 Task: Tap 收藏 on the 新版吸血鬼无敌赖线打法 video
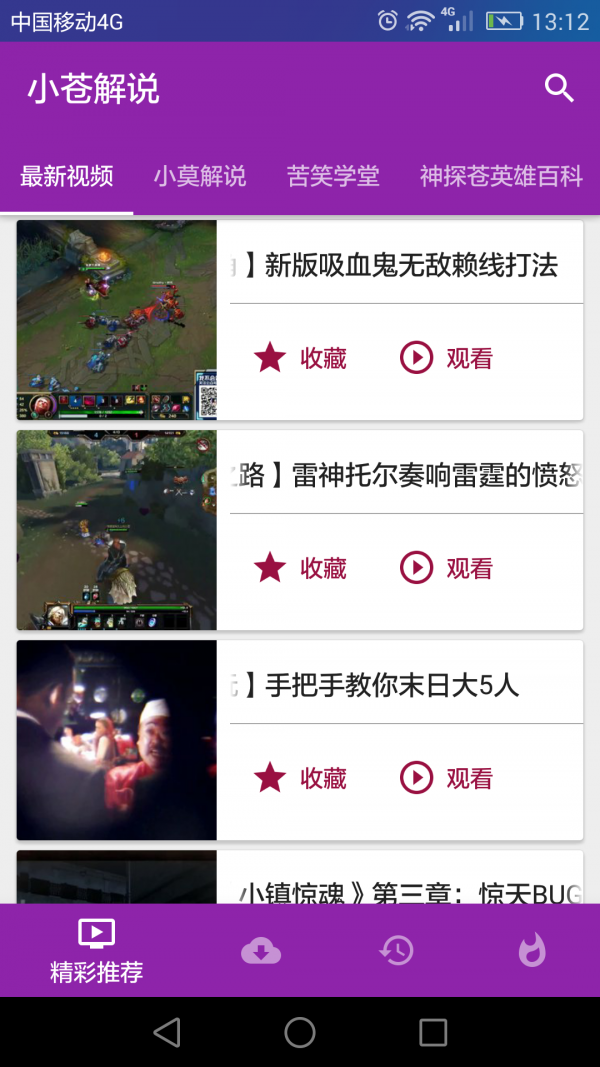[300, 358]
